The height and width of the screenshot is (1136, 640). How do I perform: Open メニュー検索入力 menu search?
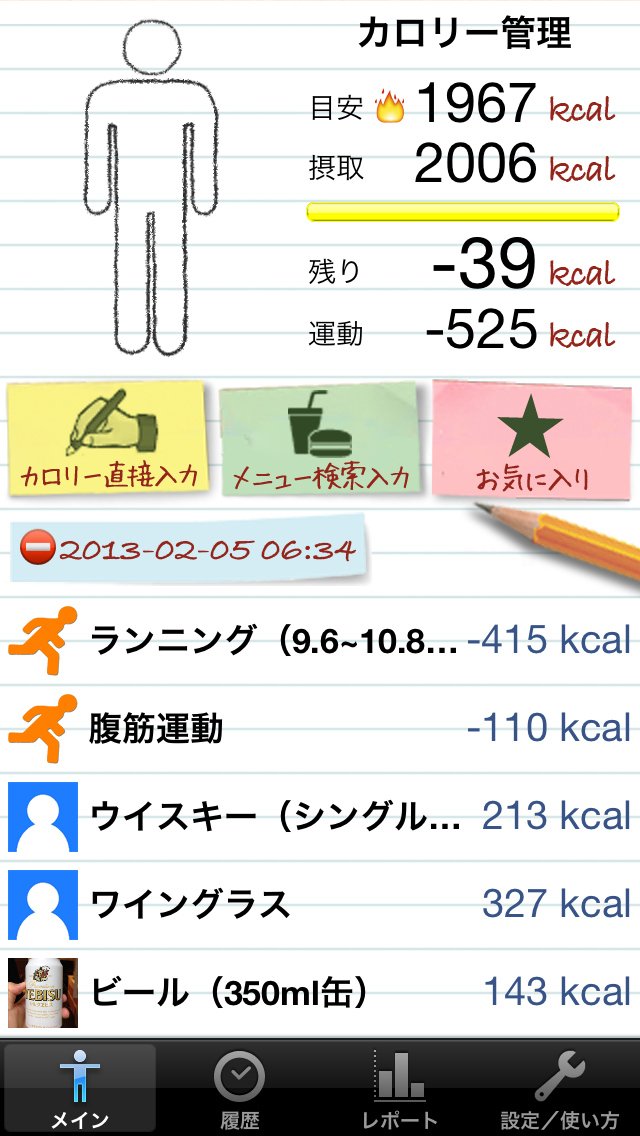[320, 440]
